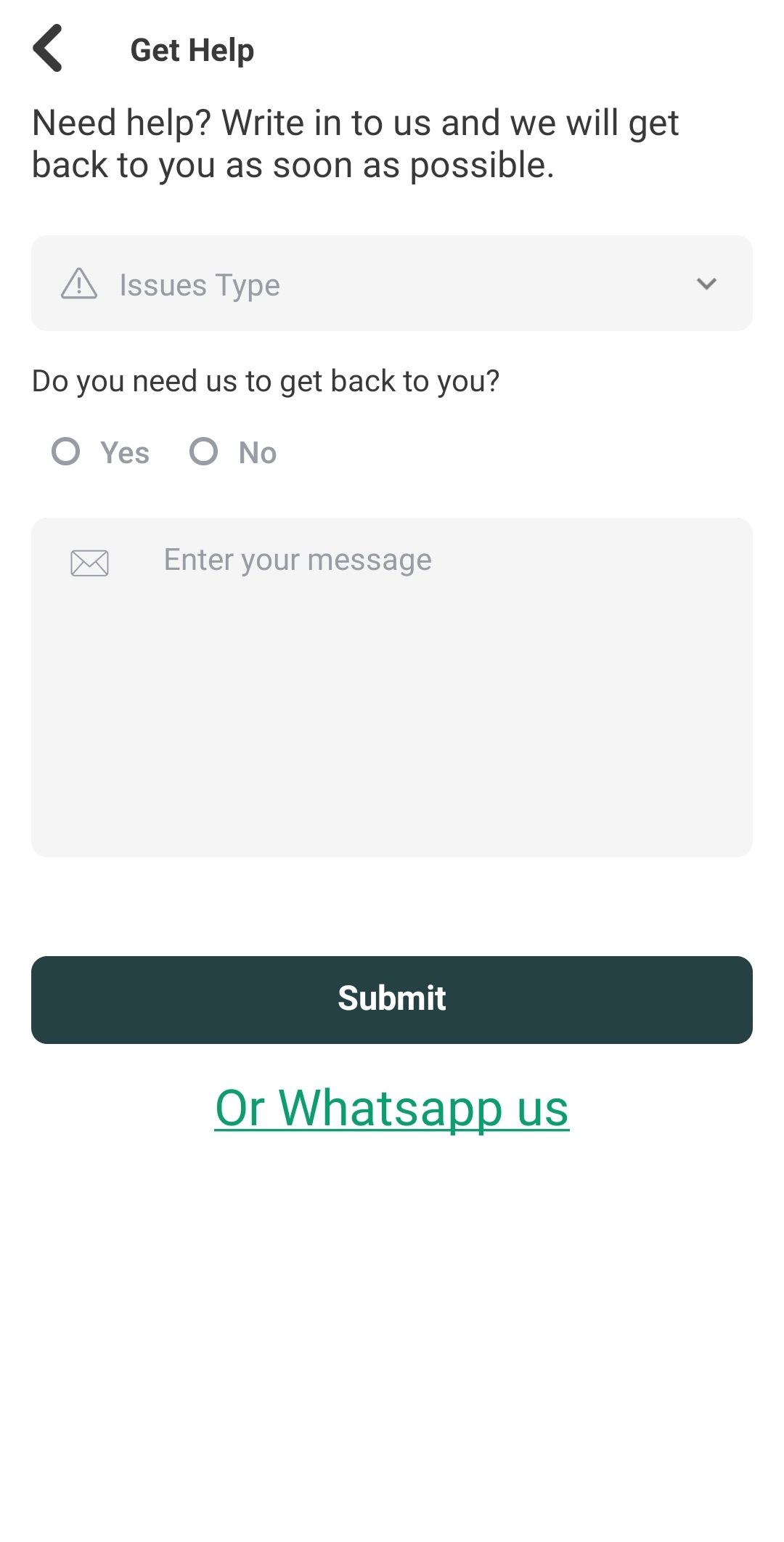Image resolution: width=784 pixels, height=1542 pixels.
Task: Expand the Issues Type dropdown
Action: tap(392, 283)
